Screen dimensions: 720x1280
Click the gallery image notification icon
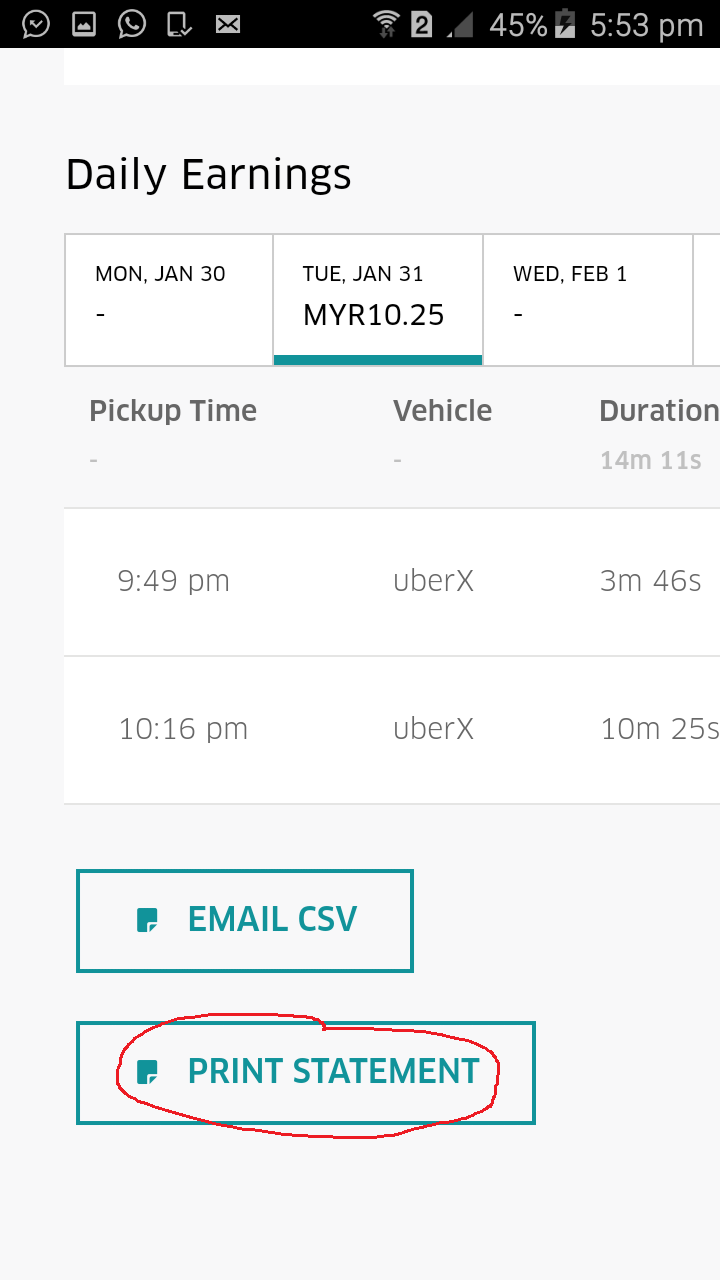[83, 24]
